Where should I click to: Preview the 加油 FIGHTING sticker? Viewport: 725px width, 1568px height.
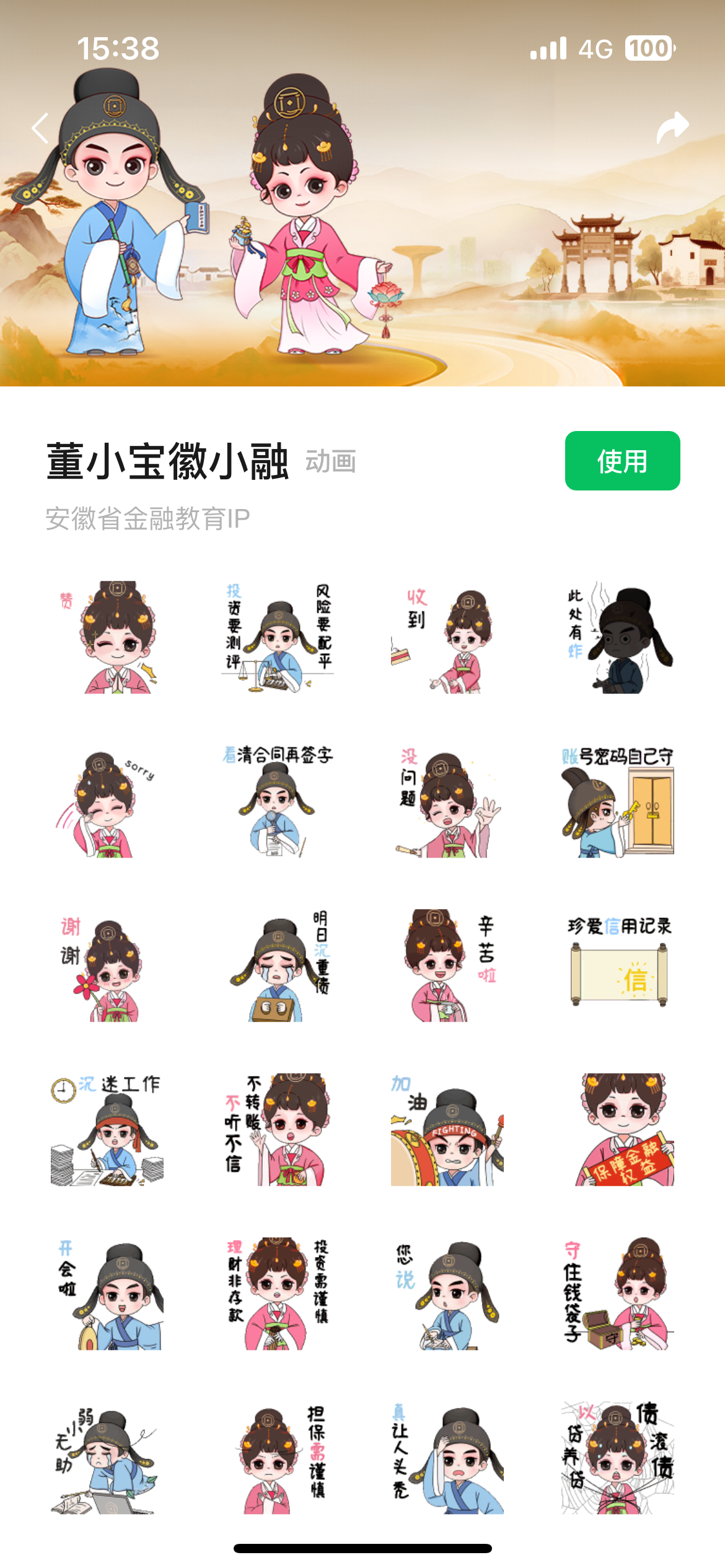point(447,1130)
